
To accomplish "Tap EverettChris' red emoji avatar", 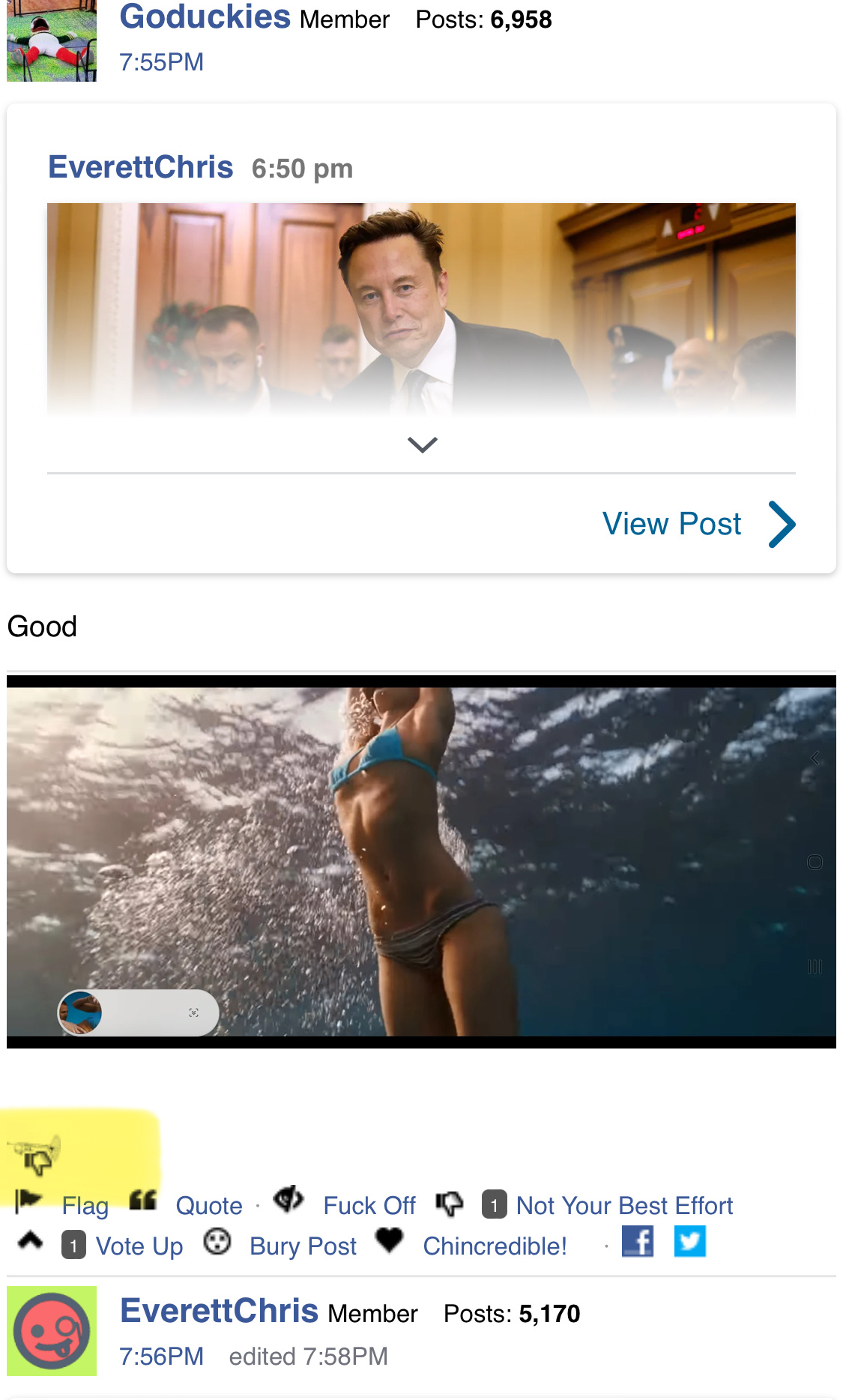I will 52,1331.
